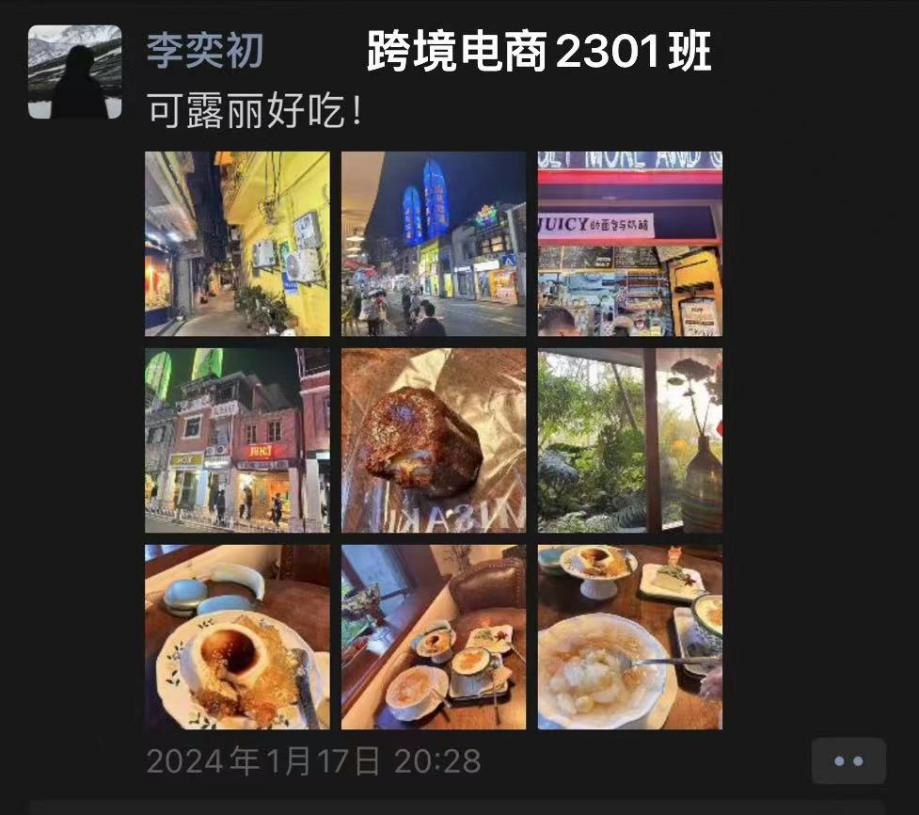View the pudding dessert plate photo
919x815 pixels.
237,636
